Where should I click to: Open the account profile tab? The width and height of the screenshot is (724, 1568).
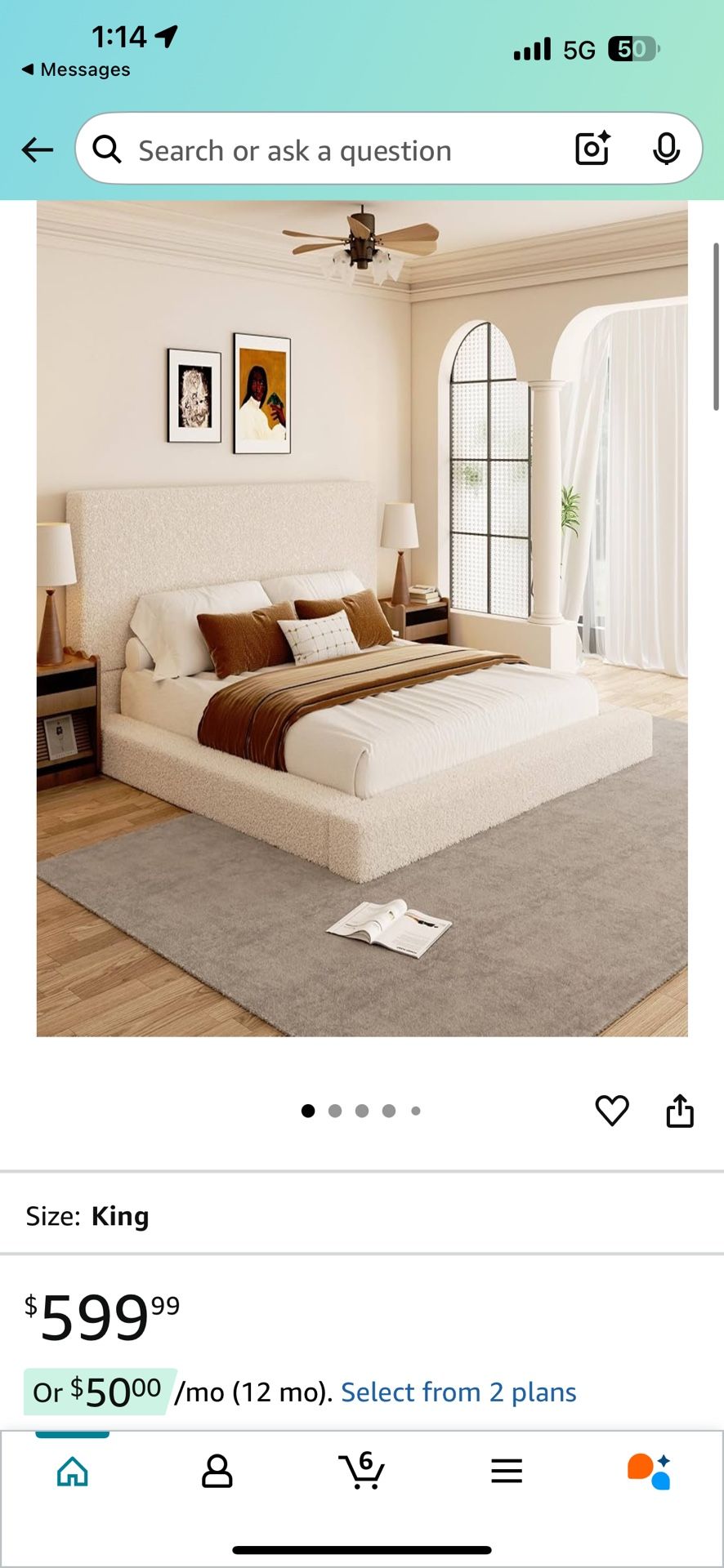217,1472
